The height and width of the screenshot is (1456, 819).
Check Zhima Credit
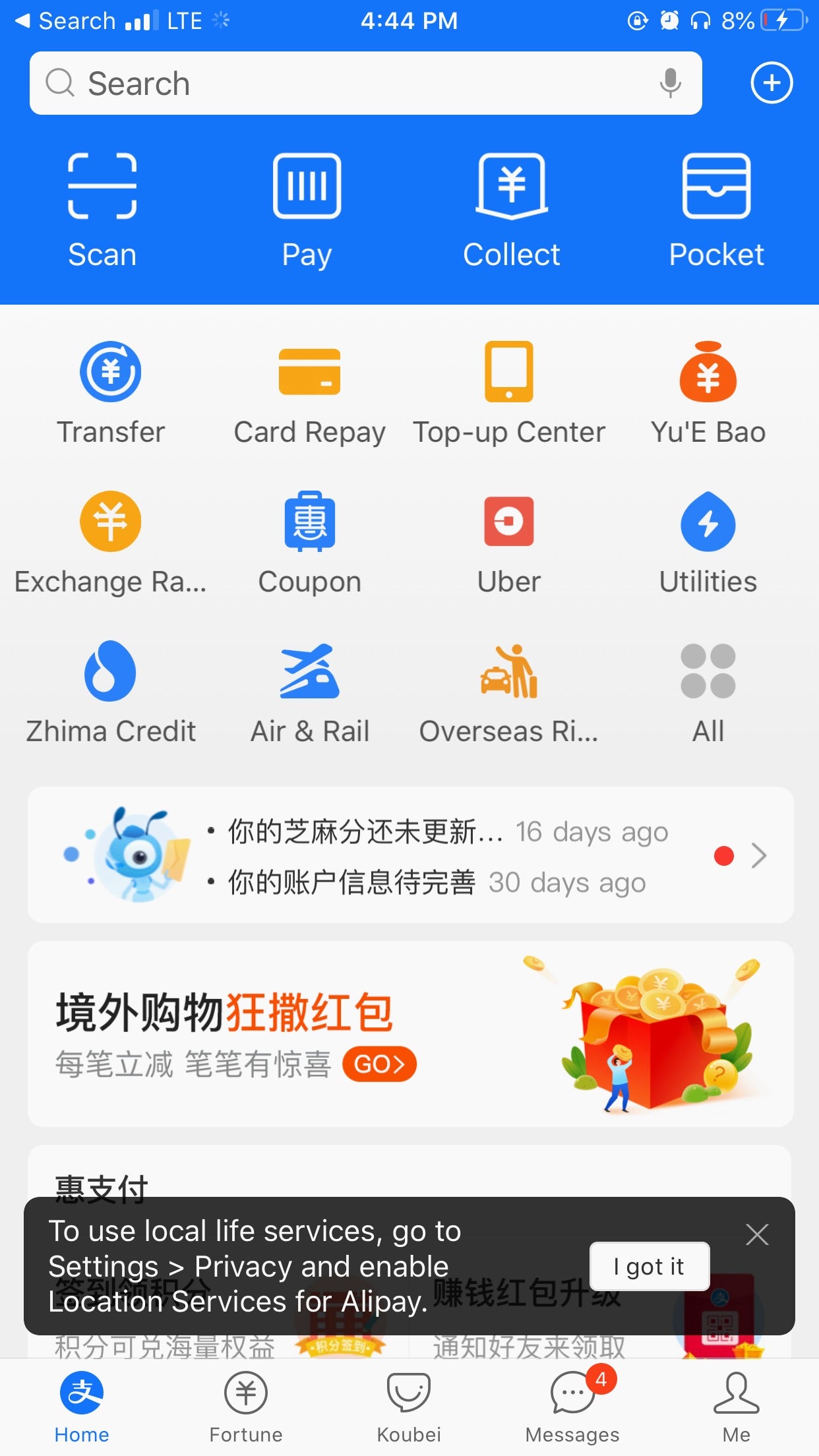[110, 692]
